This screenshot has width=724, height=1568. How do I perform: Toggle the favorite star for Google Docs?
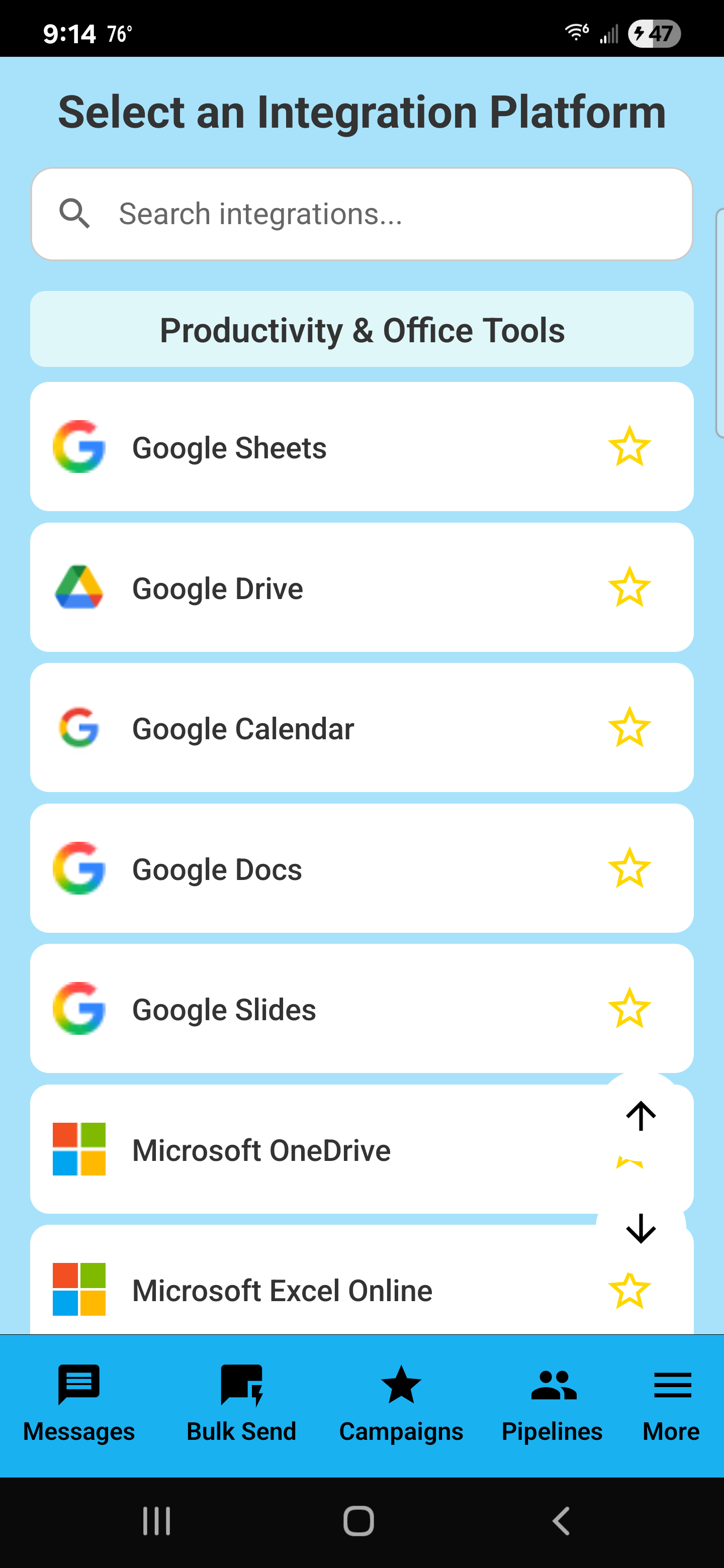click(630, 868)
